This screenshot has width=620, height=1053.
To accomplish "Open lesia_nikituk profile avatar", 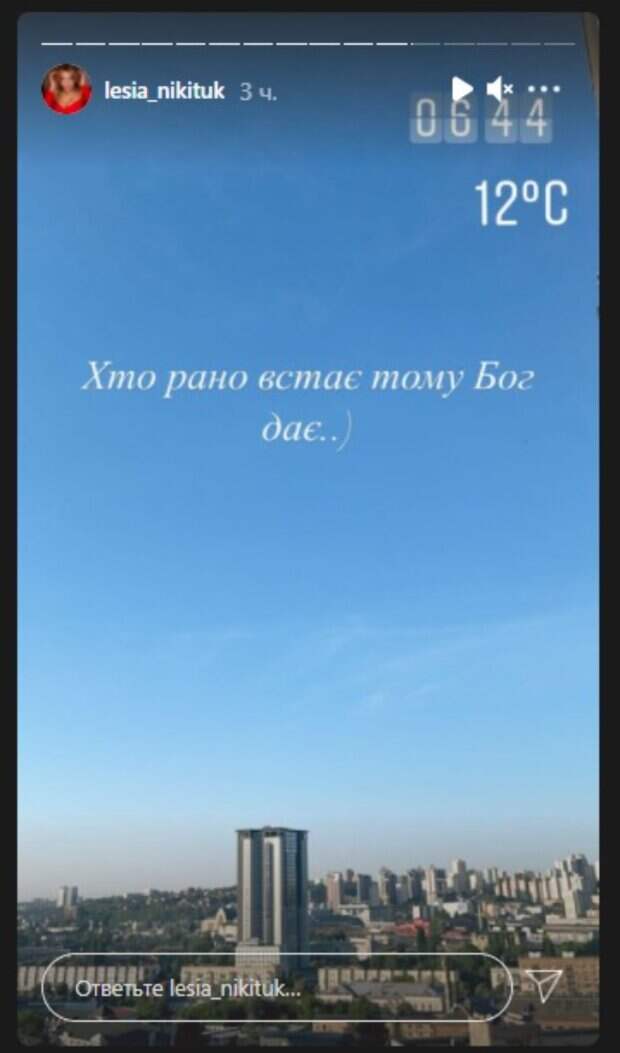I will tap(66, 90).
